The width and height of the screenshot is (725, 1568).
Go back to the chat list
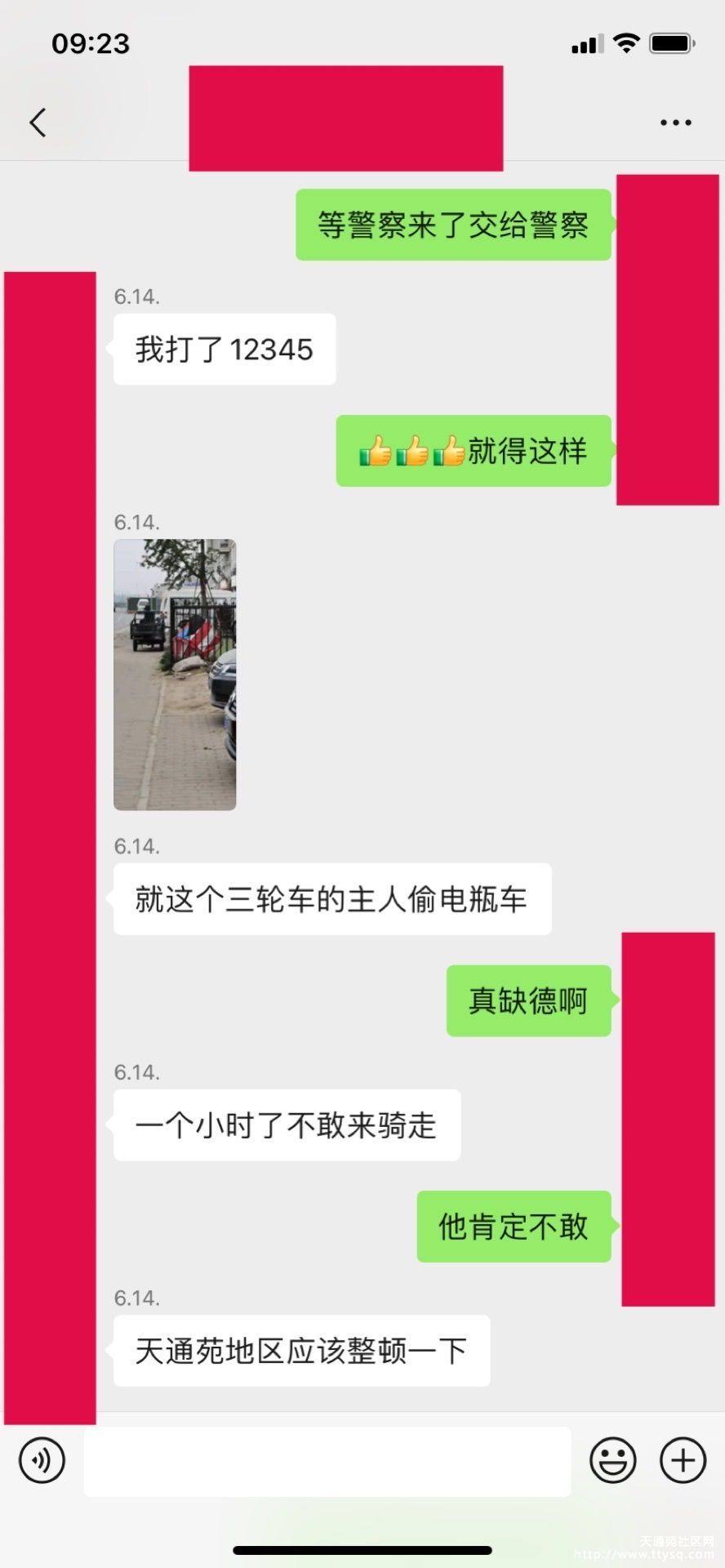tap(38, 122)
